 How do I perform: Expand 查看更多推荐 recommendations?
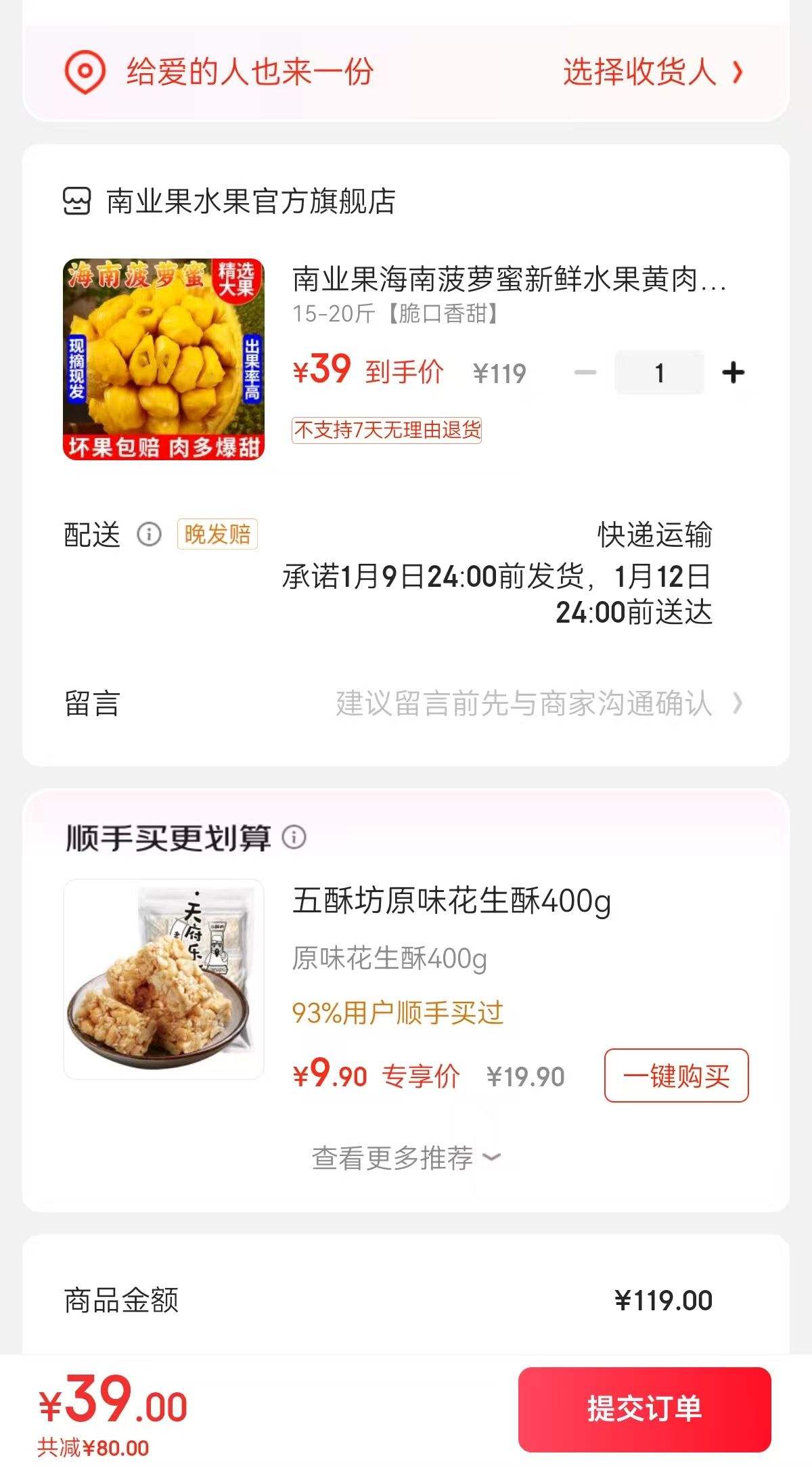pos(406,1157)
